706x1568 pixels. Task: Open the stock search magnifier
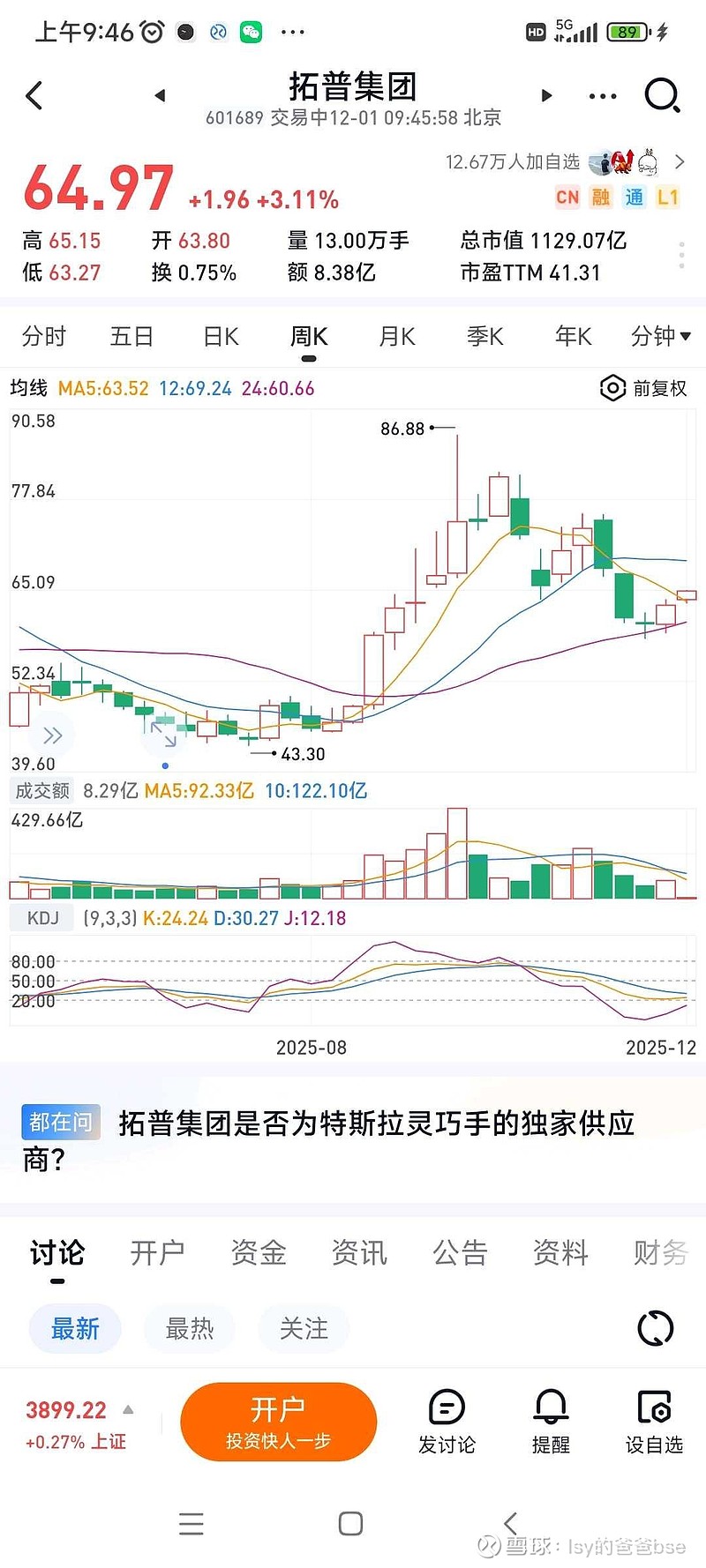point(662,95)
